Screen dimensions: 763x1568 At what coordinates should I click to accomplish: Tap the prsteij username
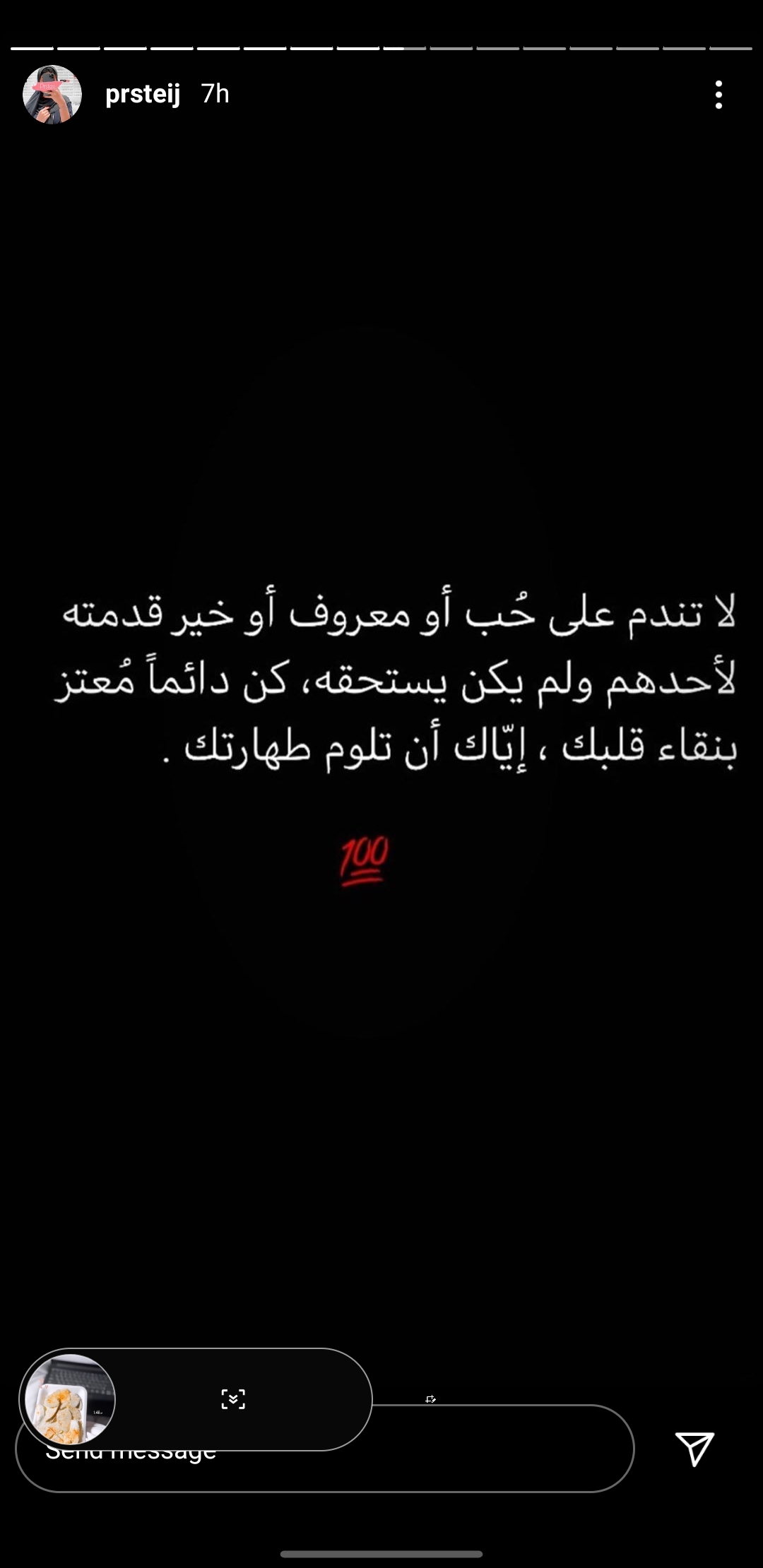tap(143, 94)
